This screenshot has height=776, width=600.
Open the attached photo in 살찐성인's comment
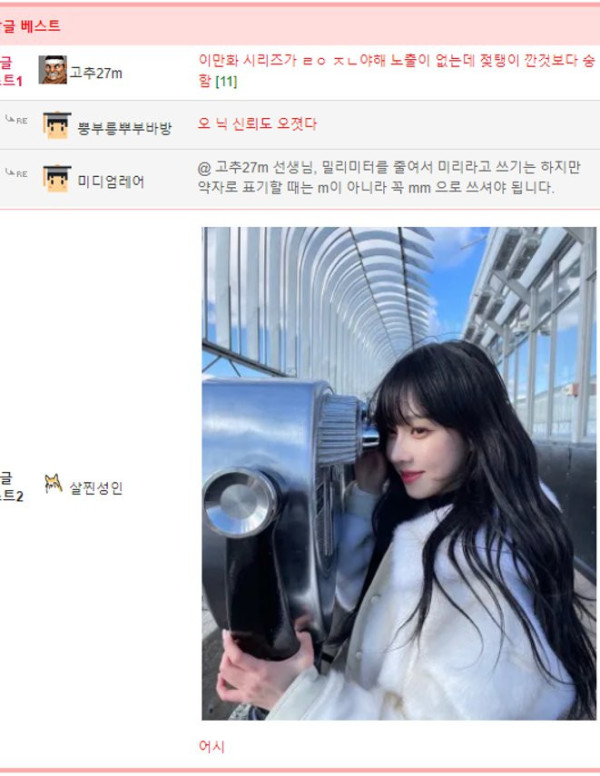click(x=398, y=473)
